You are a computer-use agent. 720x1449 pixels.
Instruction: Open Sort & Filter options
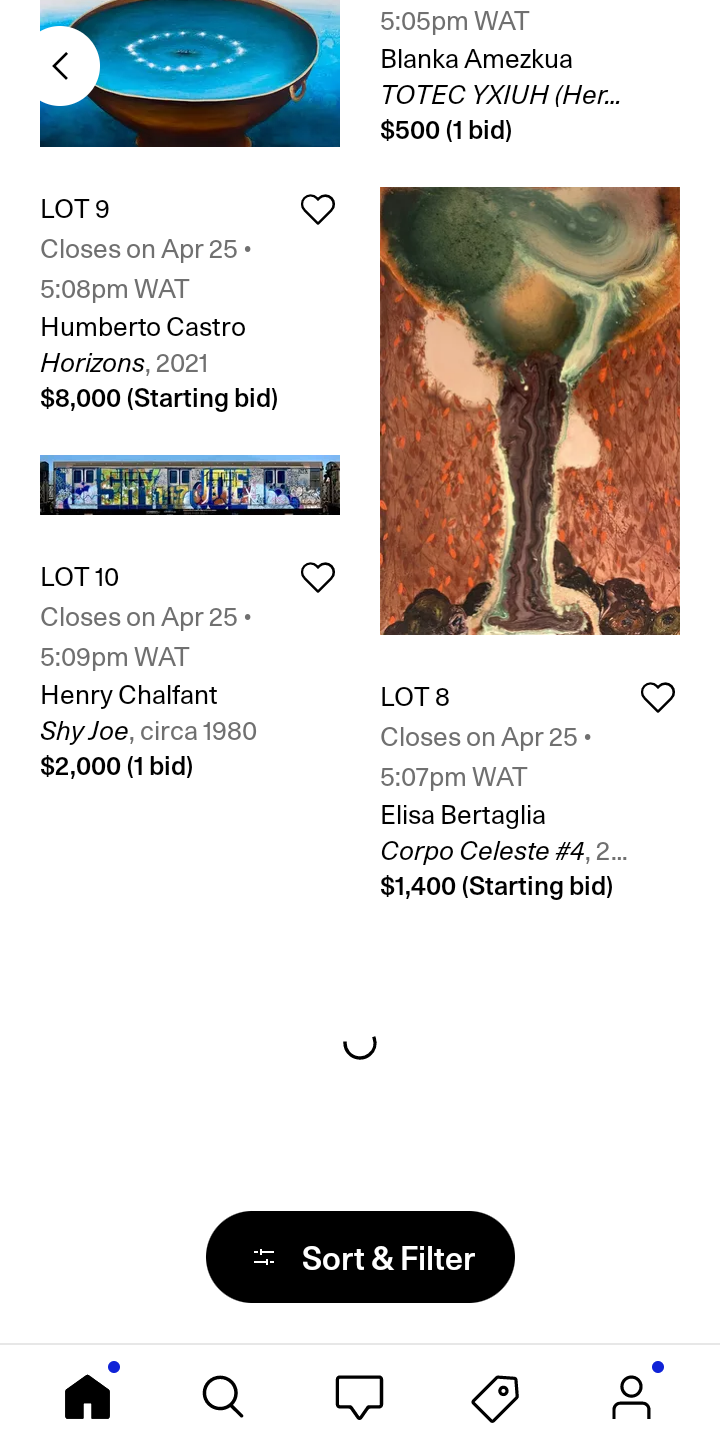coord(360,1257)
